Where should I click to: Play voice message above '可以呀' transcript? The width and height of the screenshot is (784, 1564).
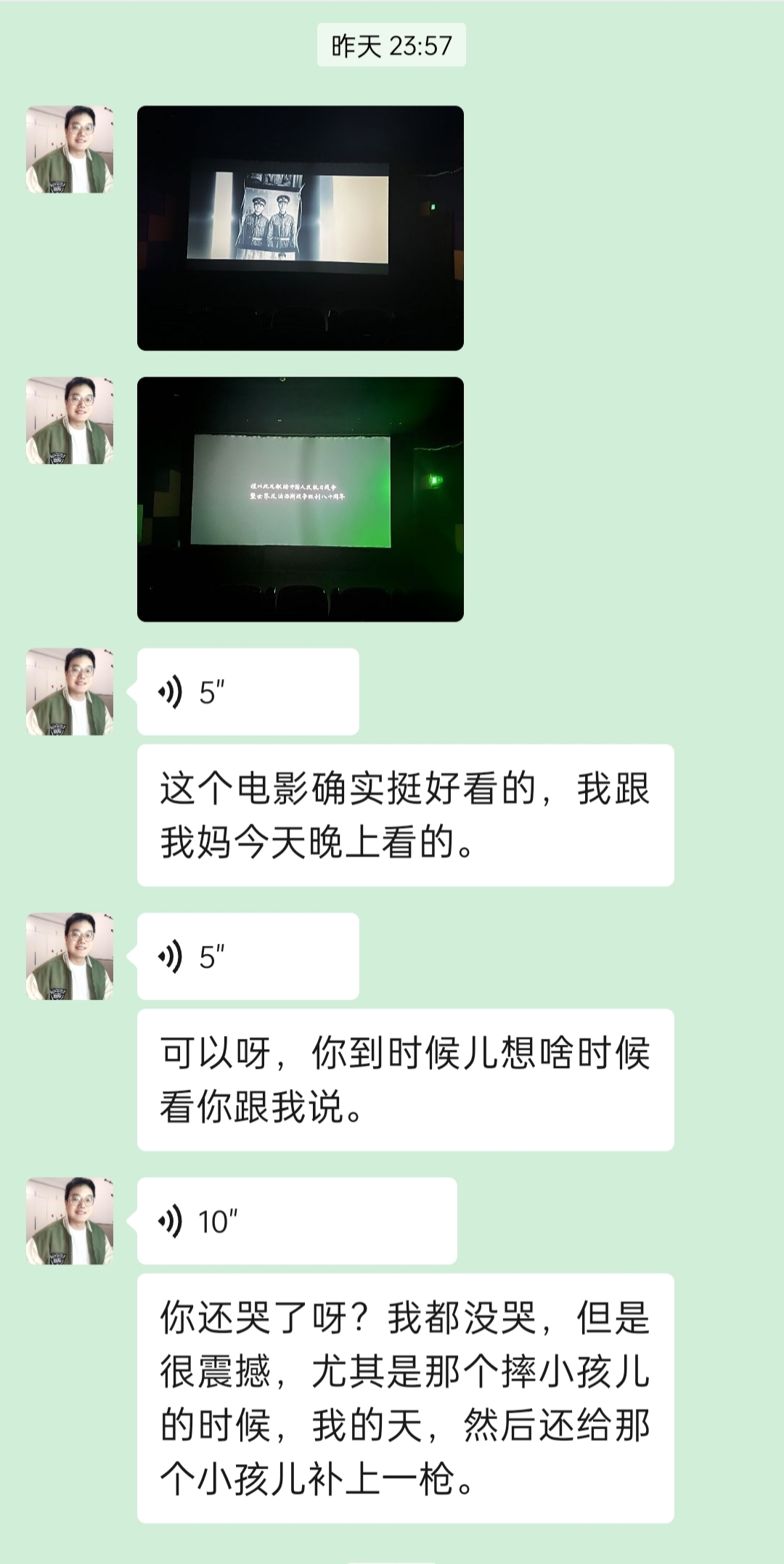pos(248,956)
